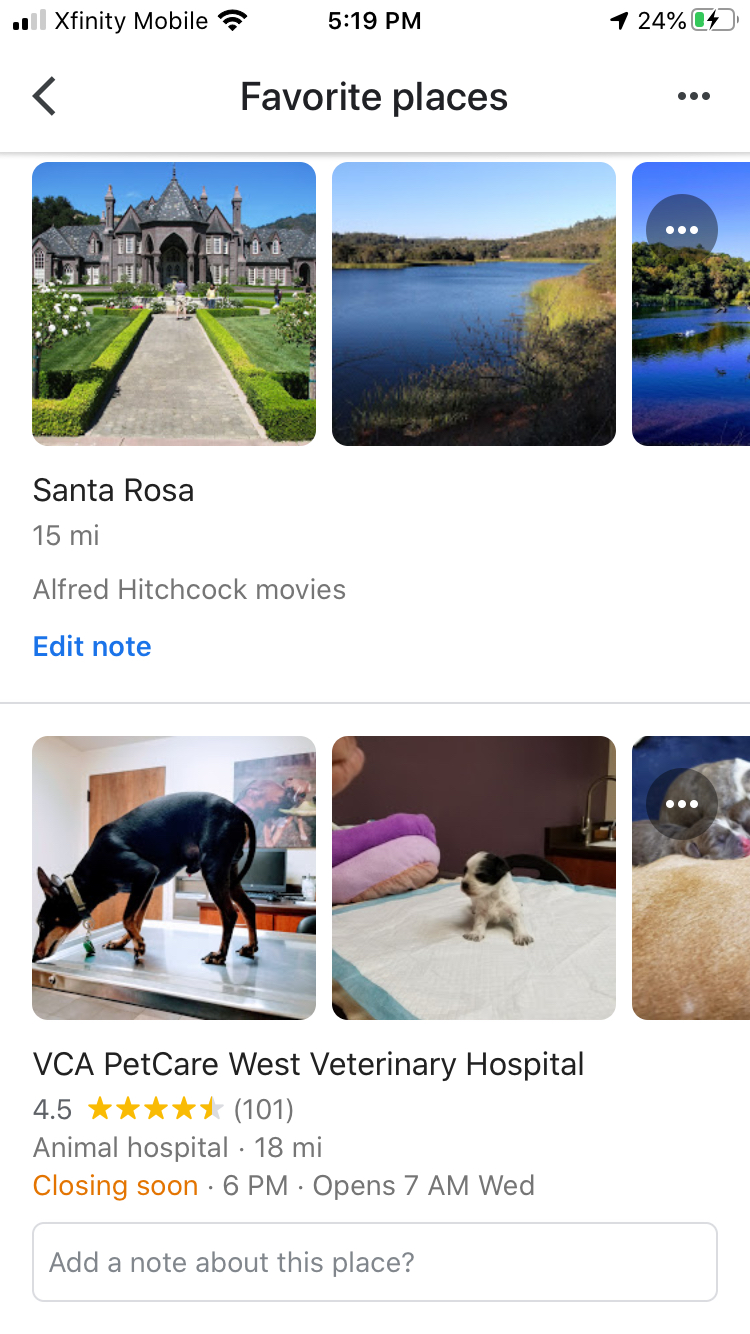Add a note about VCA PetCare West
Image resolution: width=750 pixels, height=1334 pixels.
tap(375, 1262)
